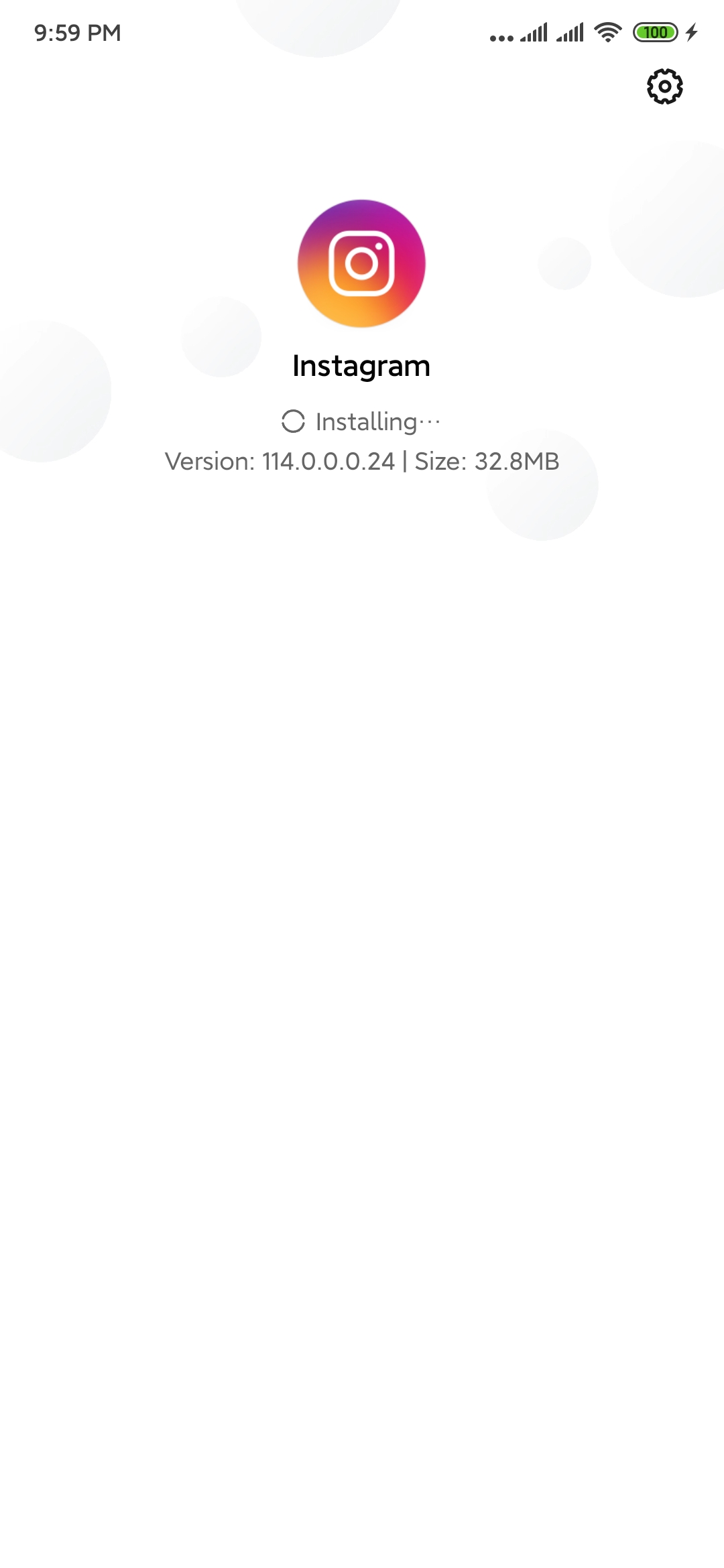The height and width of the screenshot is (1568, 724).
Task: Open the installer settings gear
Action: pyautogui.click(x=664, y=86)
